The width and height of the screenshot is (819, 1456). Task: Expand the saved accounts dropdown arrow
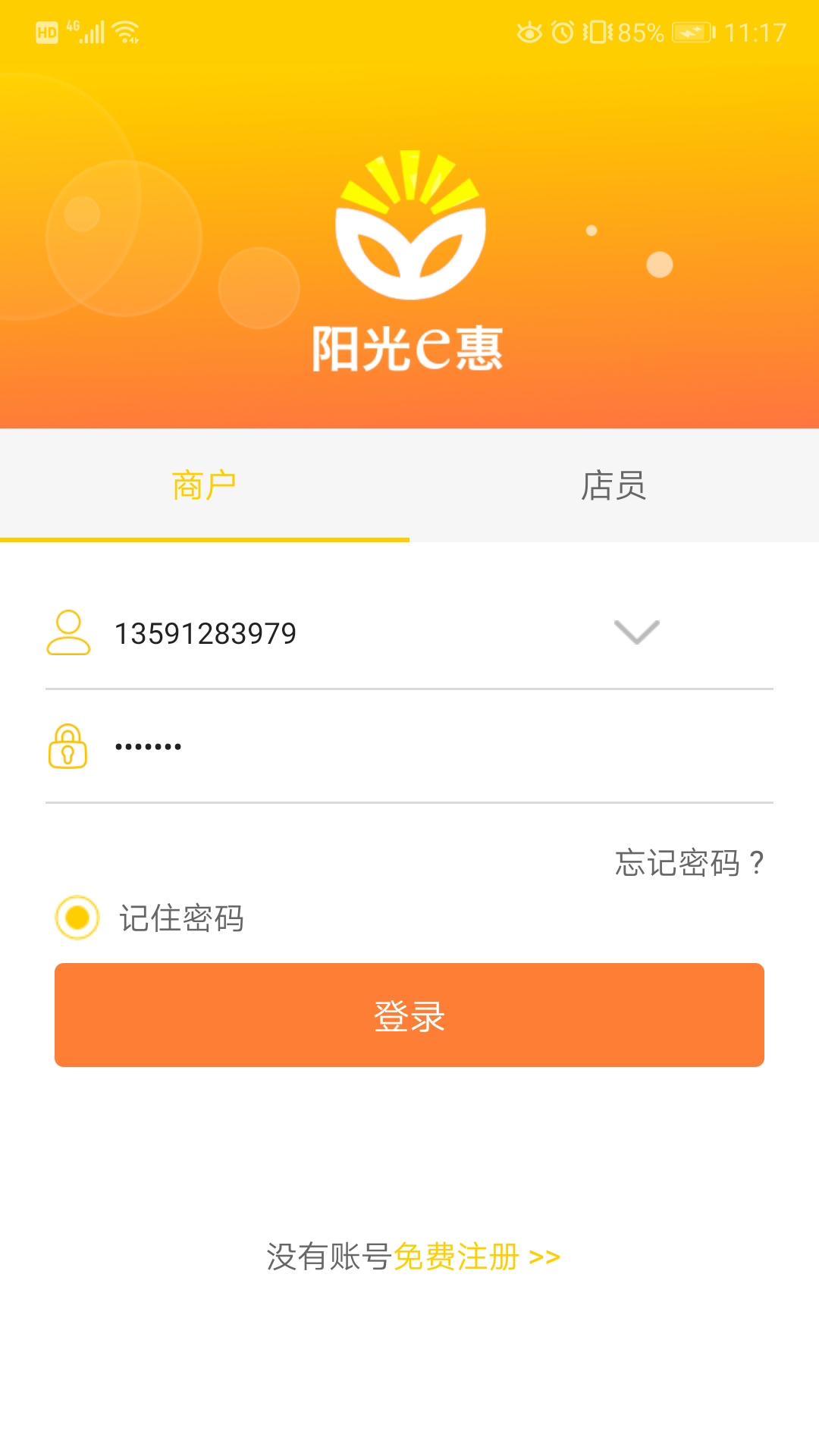(636, 632)
